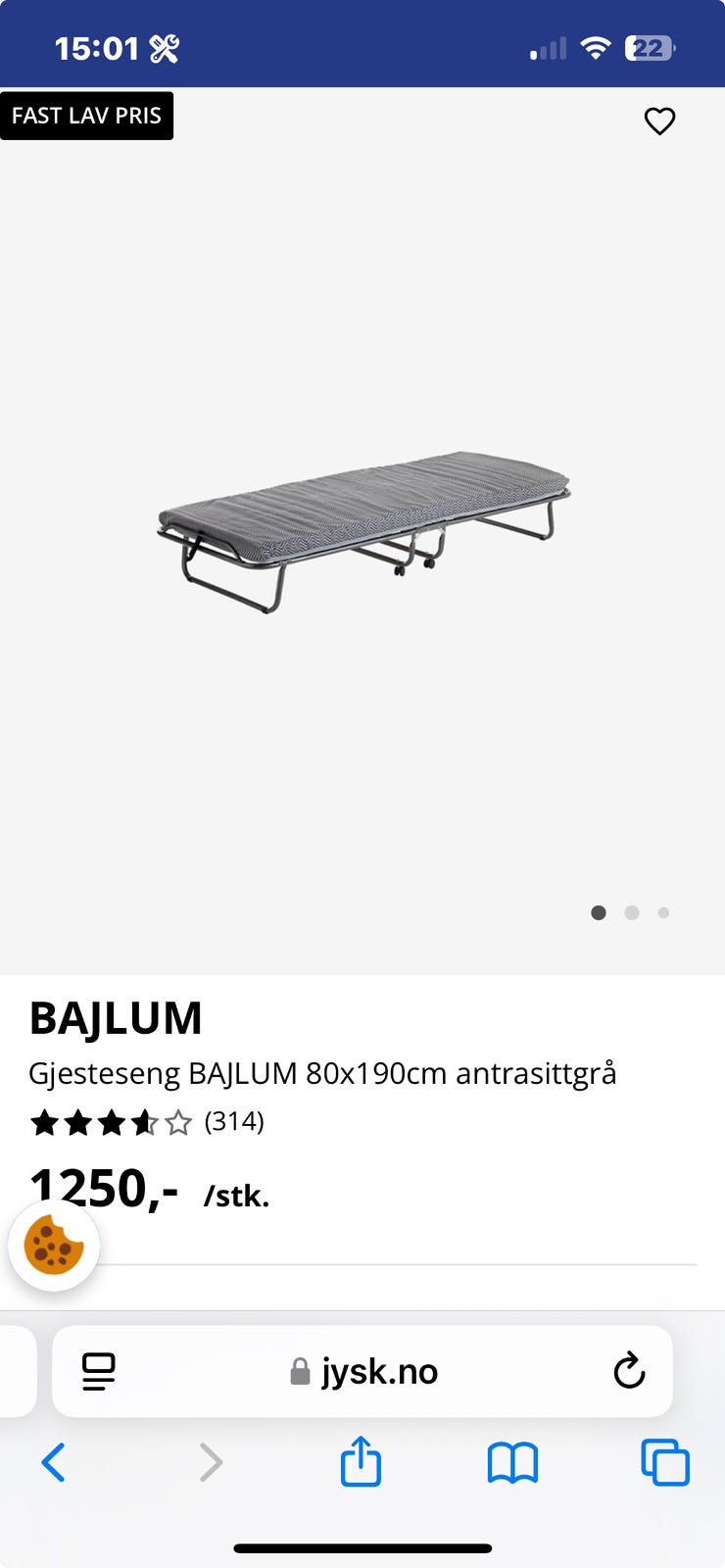Open the cookie consent settings icon

coord(54,1245)
